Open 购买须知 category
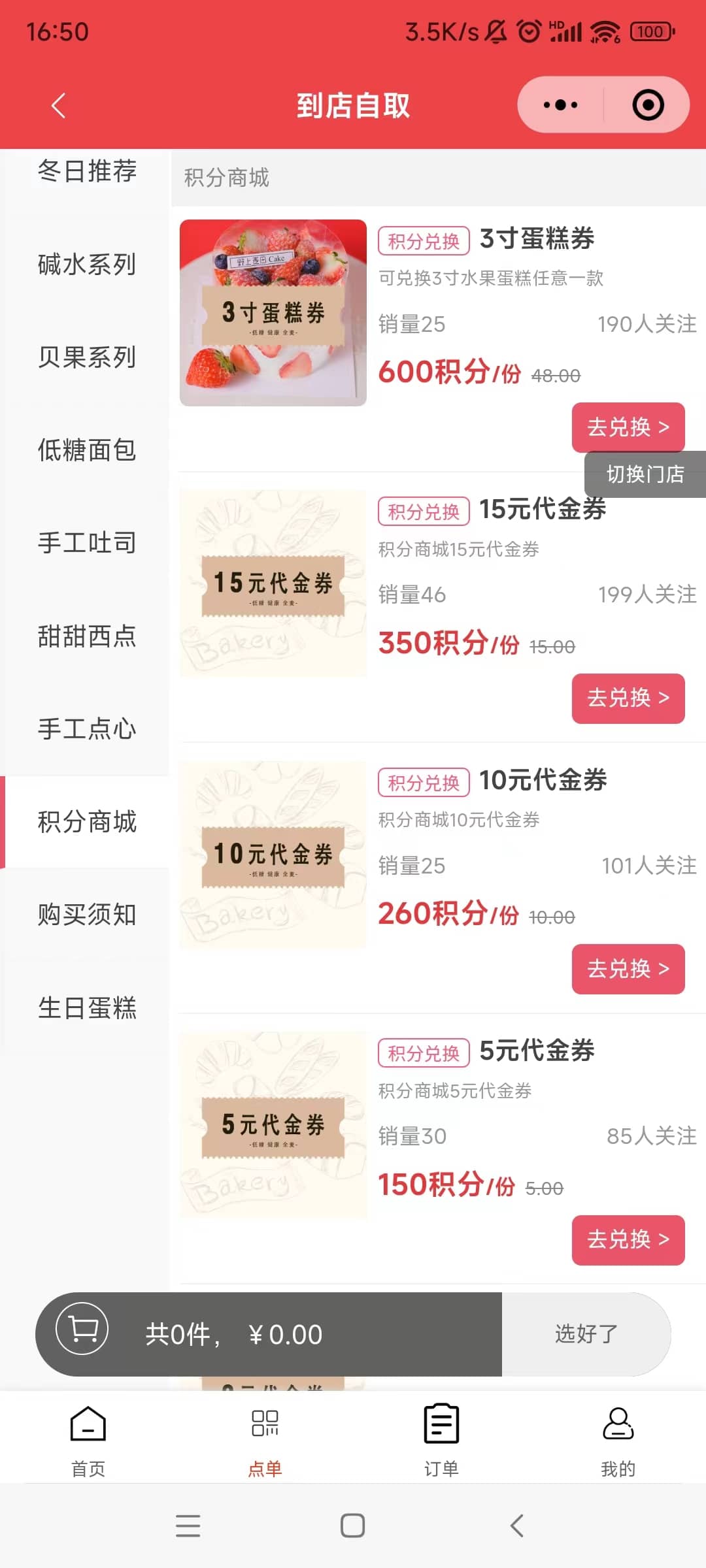 (x=87, y=915)
